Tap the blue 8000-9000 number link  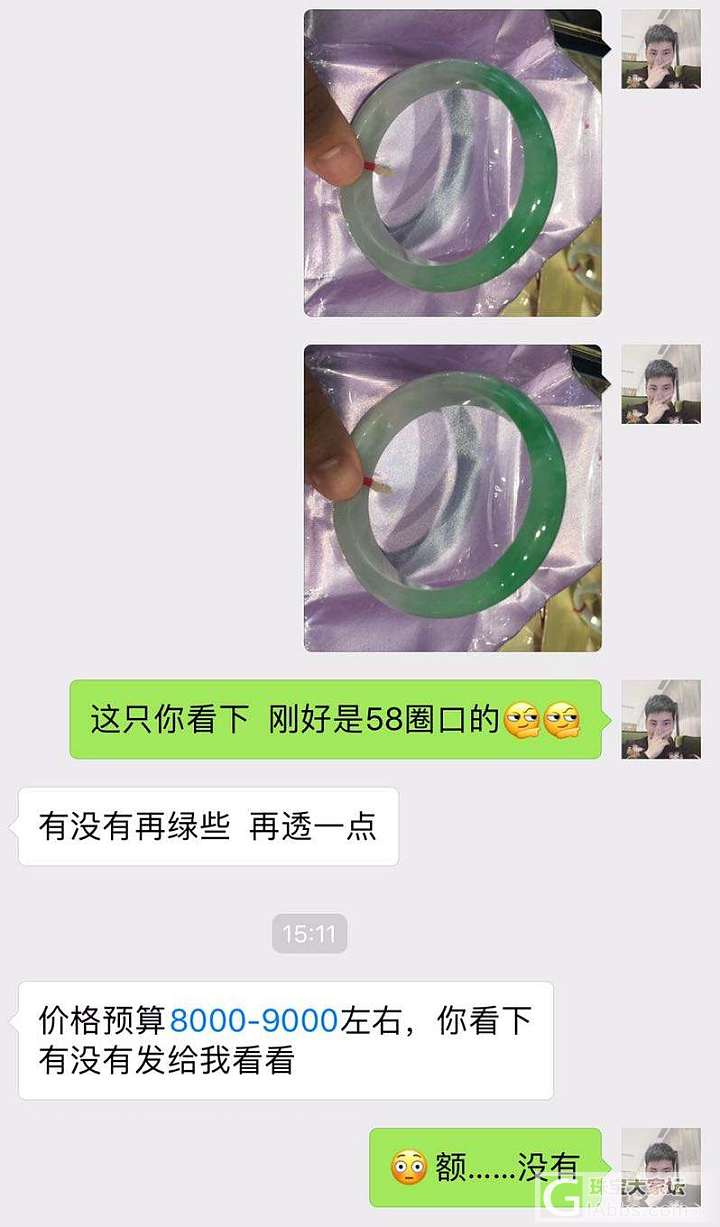[x=254, y=1021]
